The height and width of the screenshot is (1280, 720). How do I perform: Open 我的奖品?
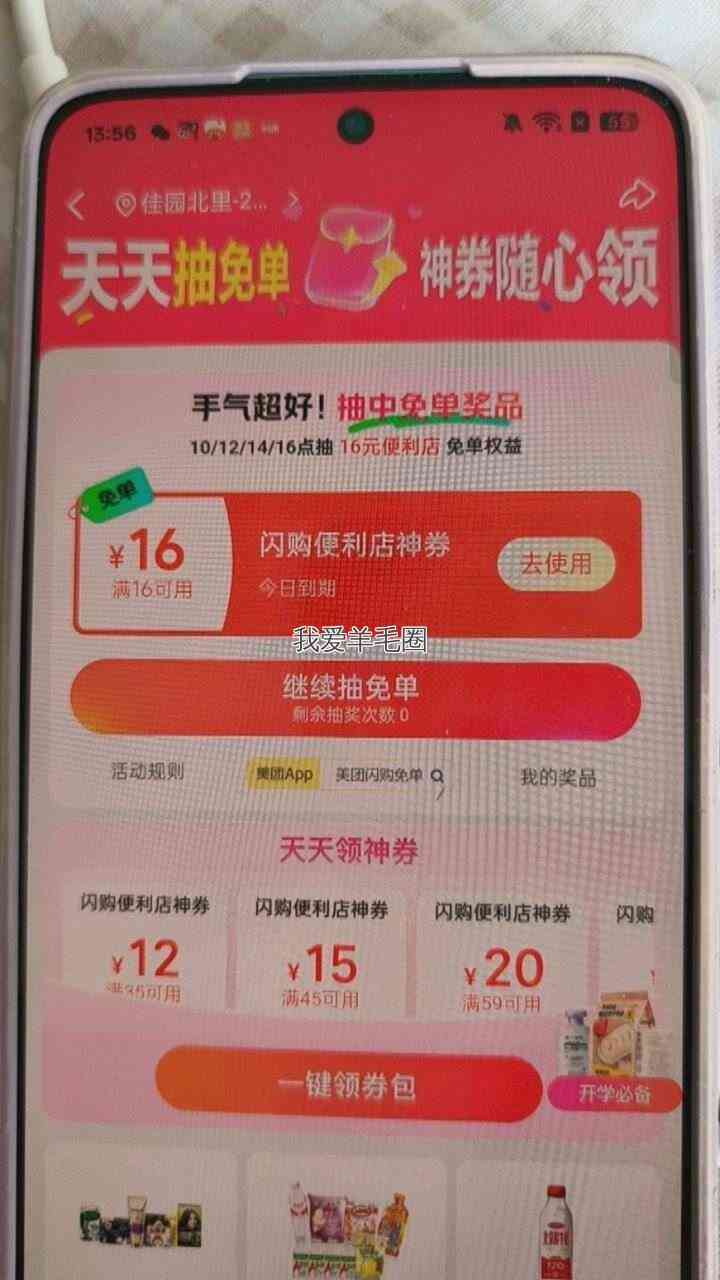pos(558,777)
